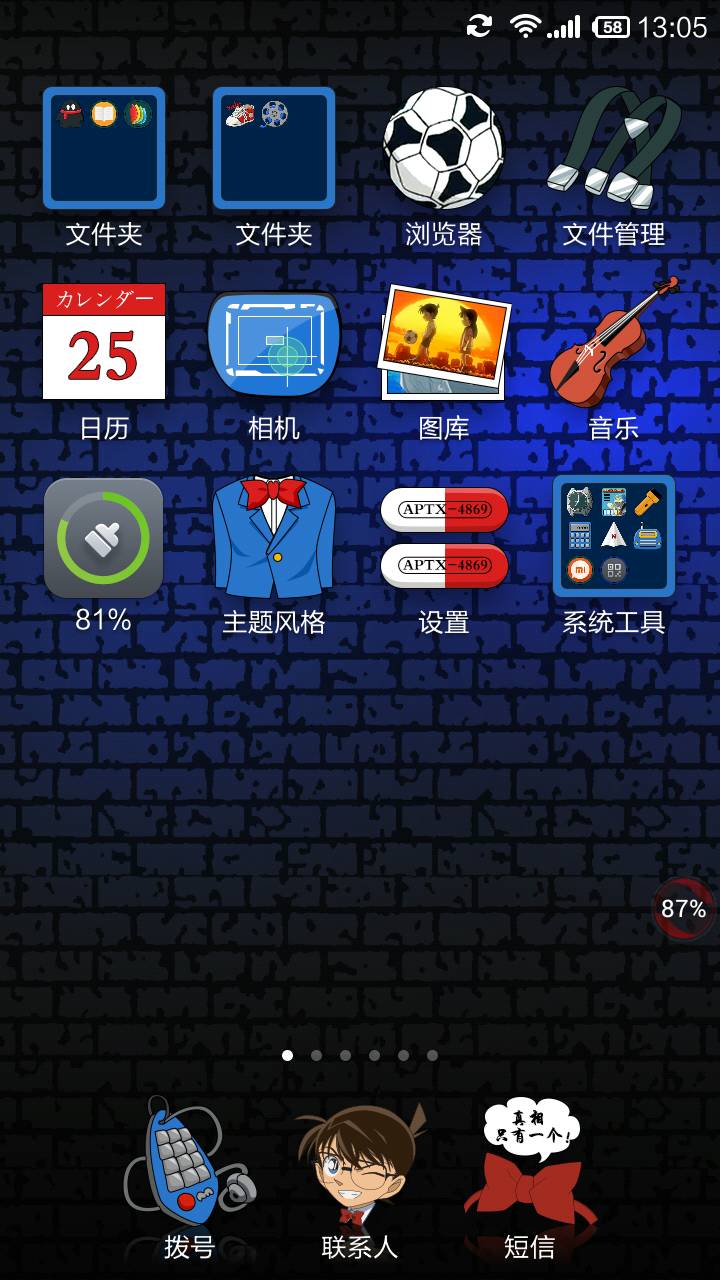This screenshot has width=720, height=1280.
Task: Open the 图库 gallery
Action: pos(444,343)
